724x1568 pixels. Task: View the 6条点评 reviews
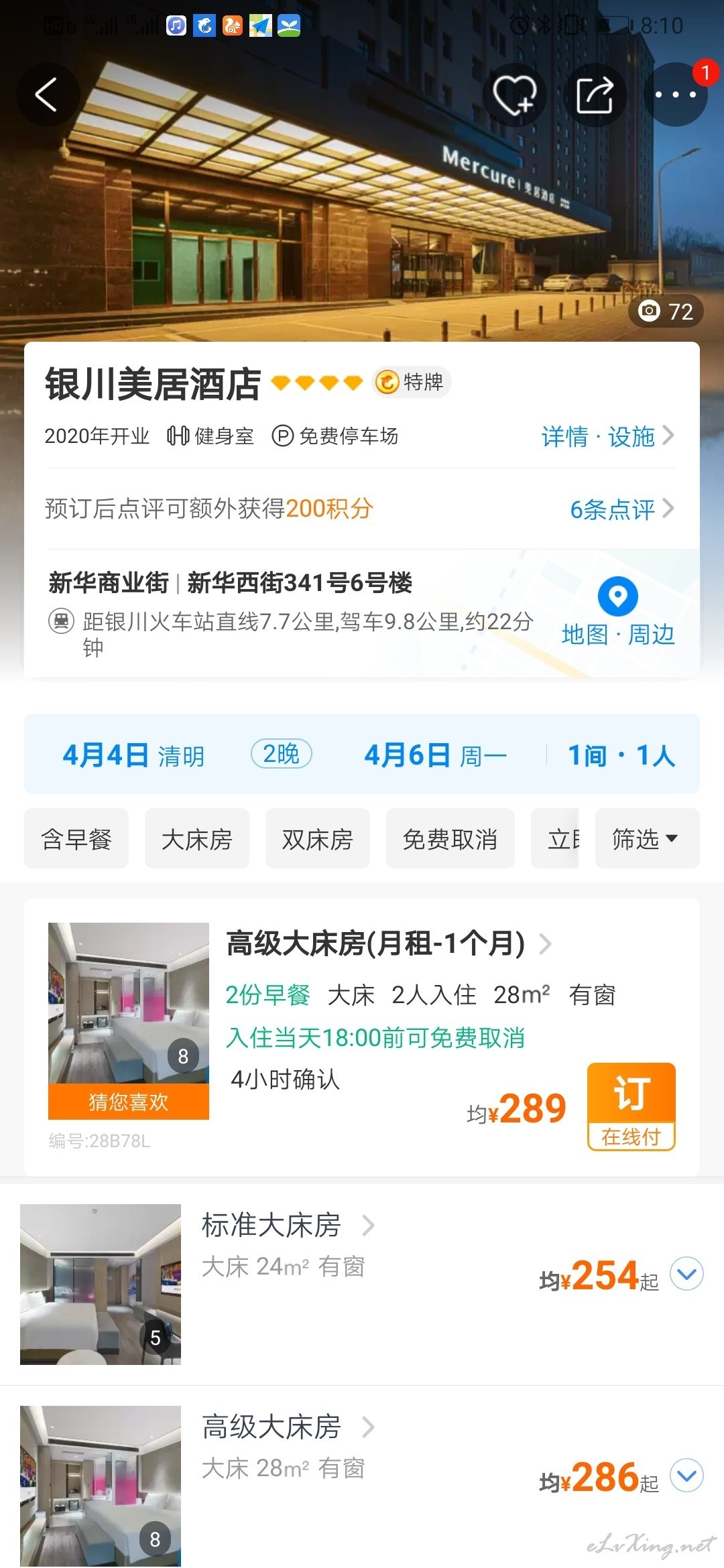(x=621, y=509)
